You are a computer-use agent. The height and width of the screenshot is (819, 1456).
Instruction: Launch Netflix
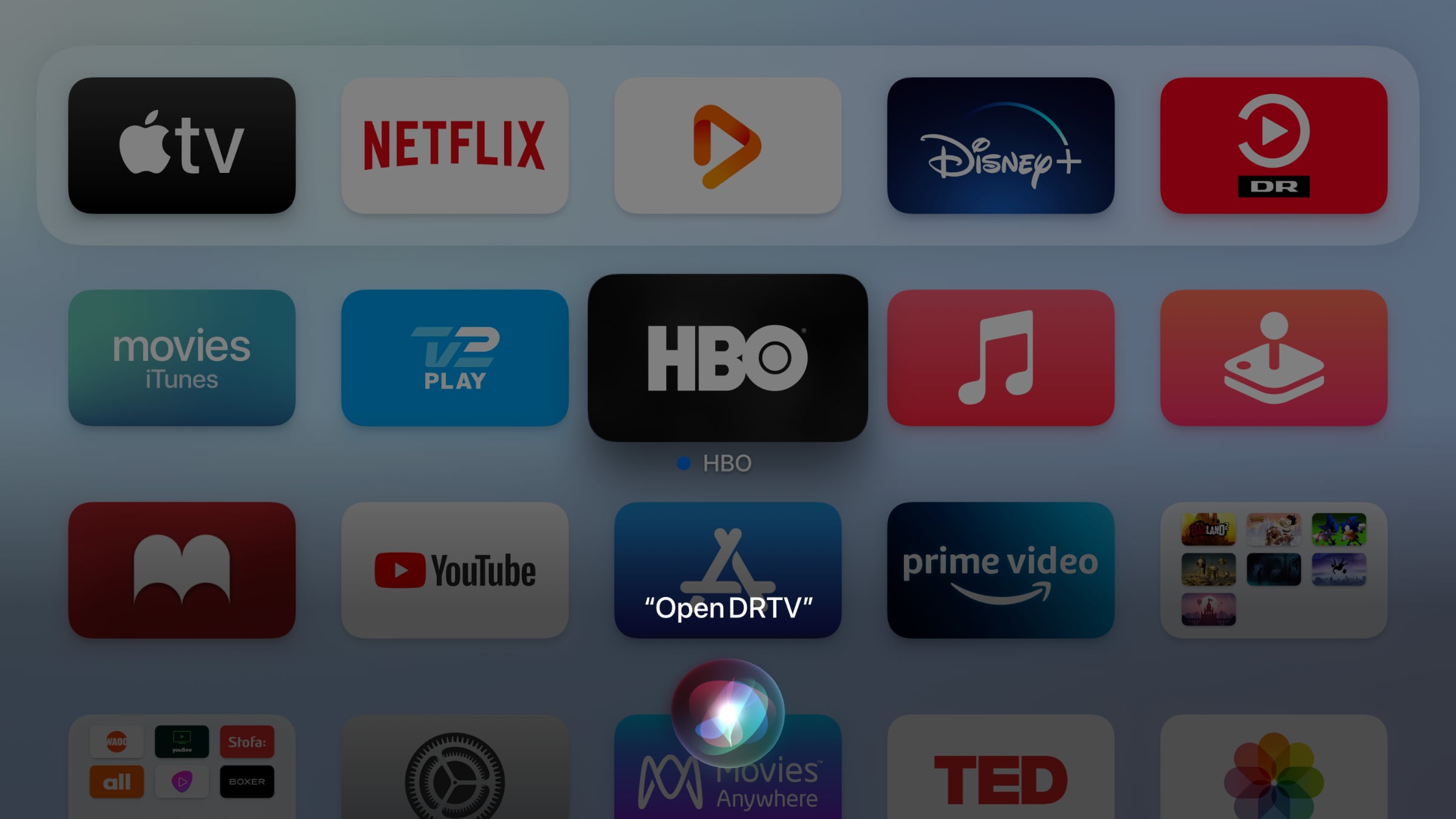point(454,145)
